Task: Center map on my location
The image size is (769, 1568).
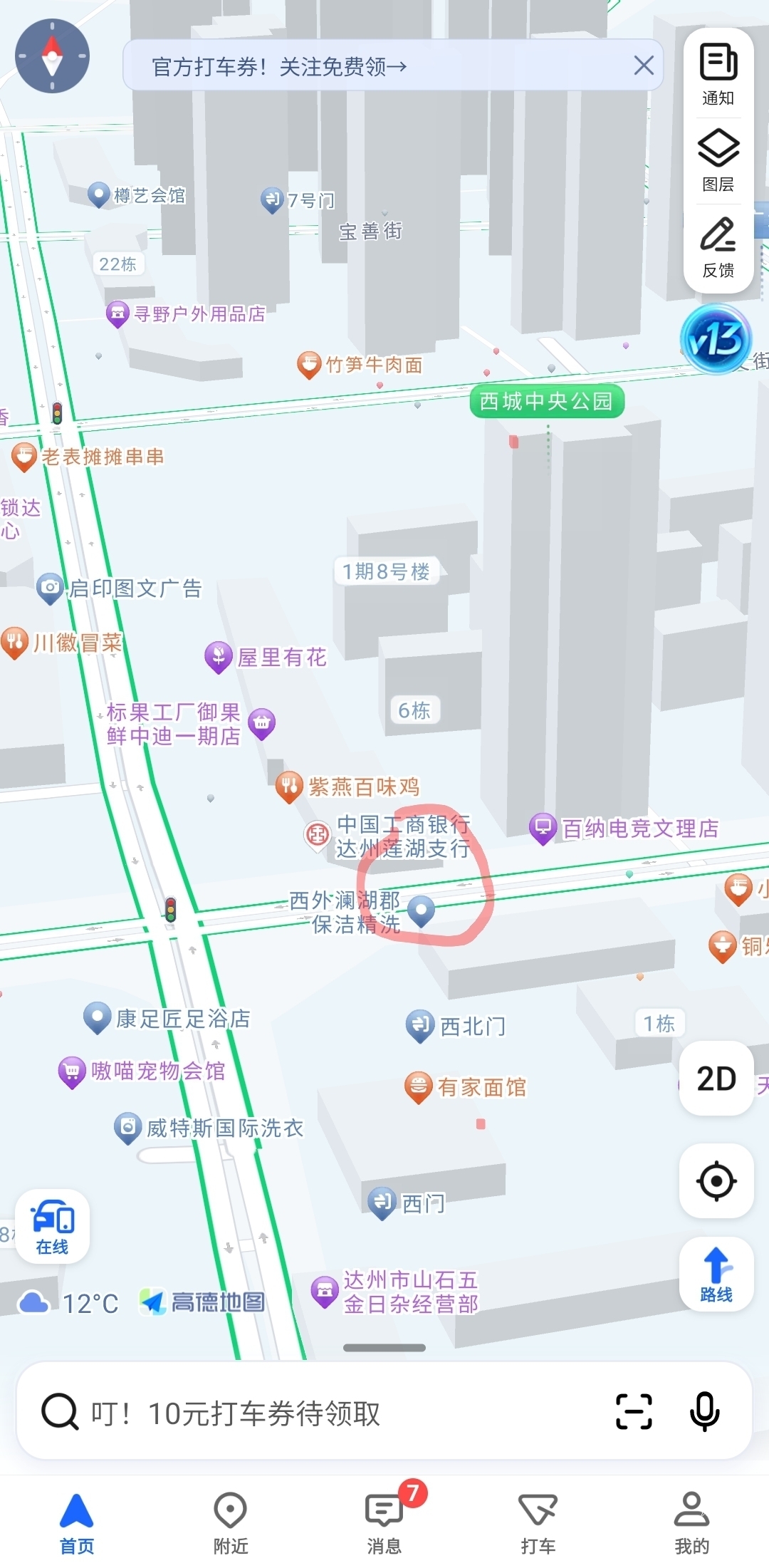Action: click(716, 1181)
